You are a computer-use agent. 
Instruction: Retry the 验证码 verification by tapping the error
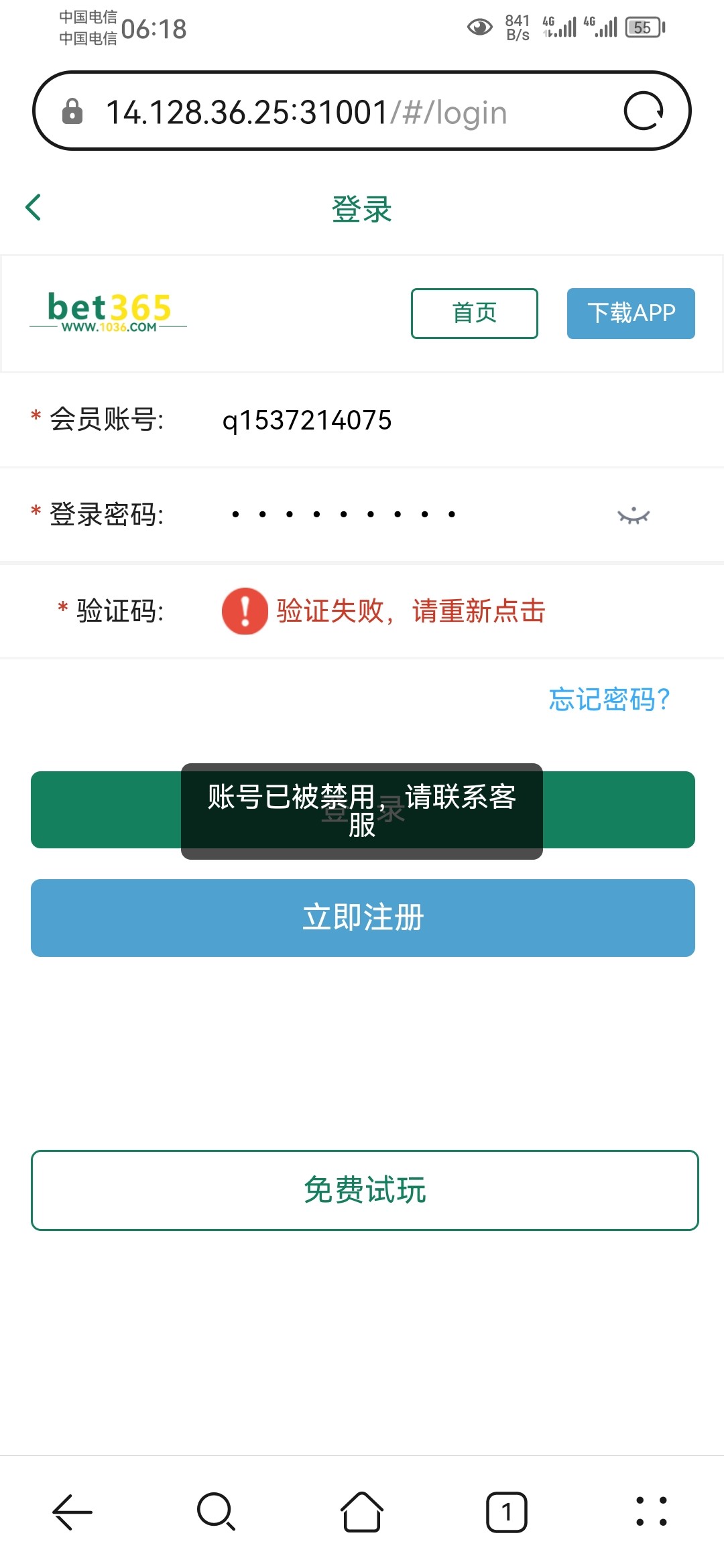[383, 611]
